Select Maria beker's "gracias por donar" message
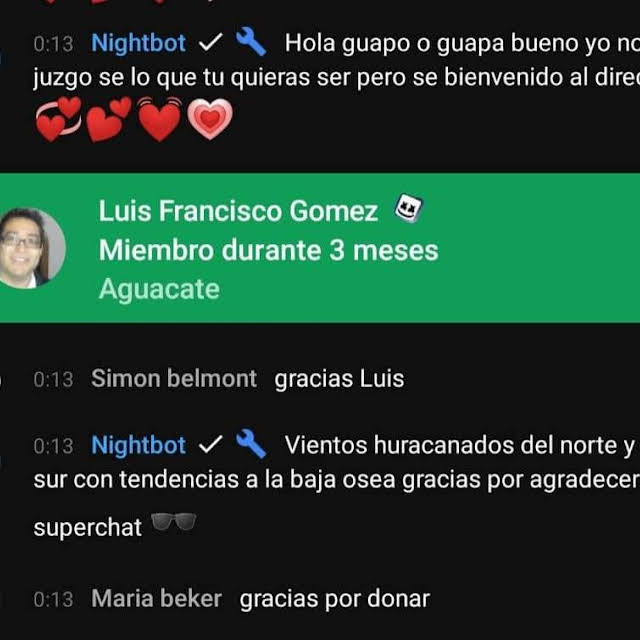Viewport: 640px width, 640px height. [x=334, y=599]
